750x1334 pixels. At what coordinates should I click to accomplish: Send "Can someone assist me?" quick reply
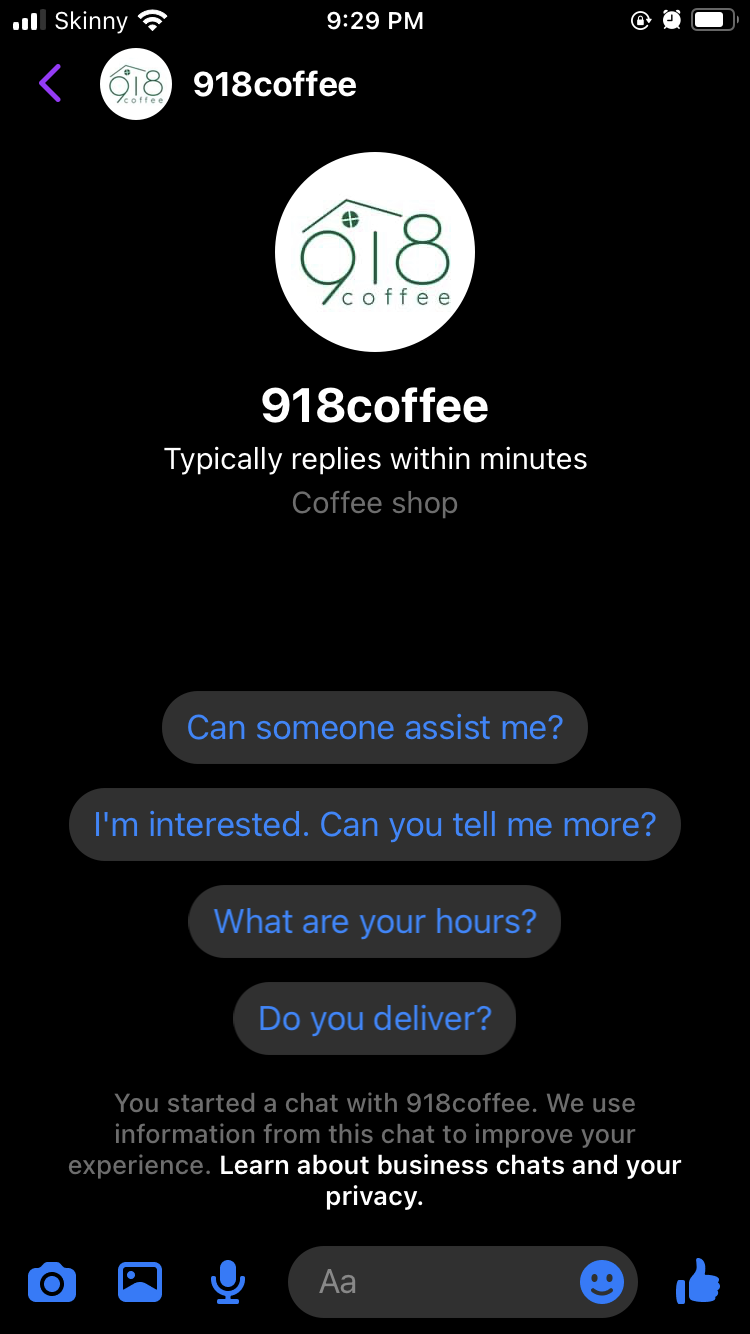[x=375, y=727]
